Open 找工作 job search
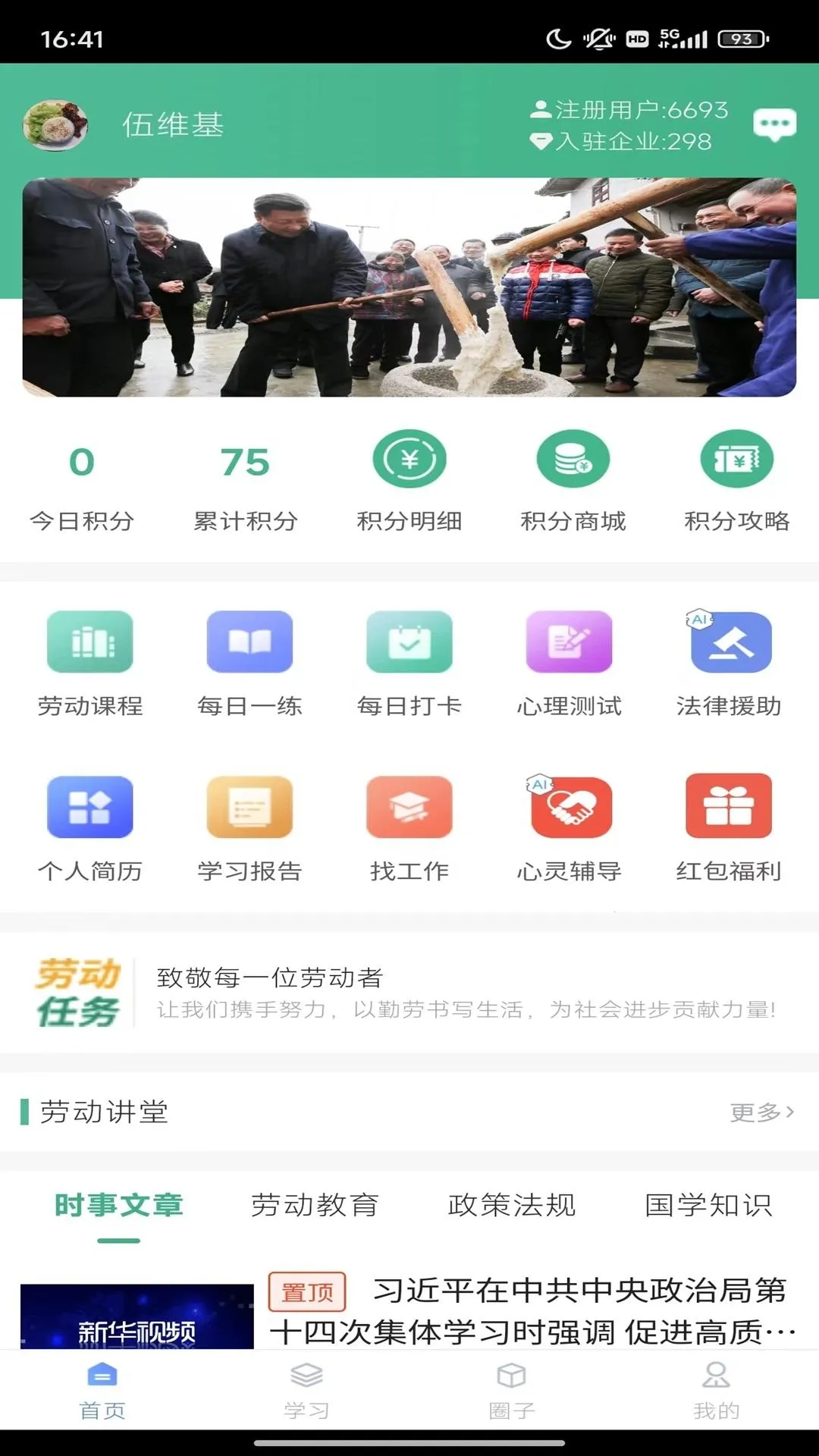This screenshot has width=819, height=1456. click(x=409, y=828)
